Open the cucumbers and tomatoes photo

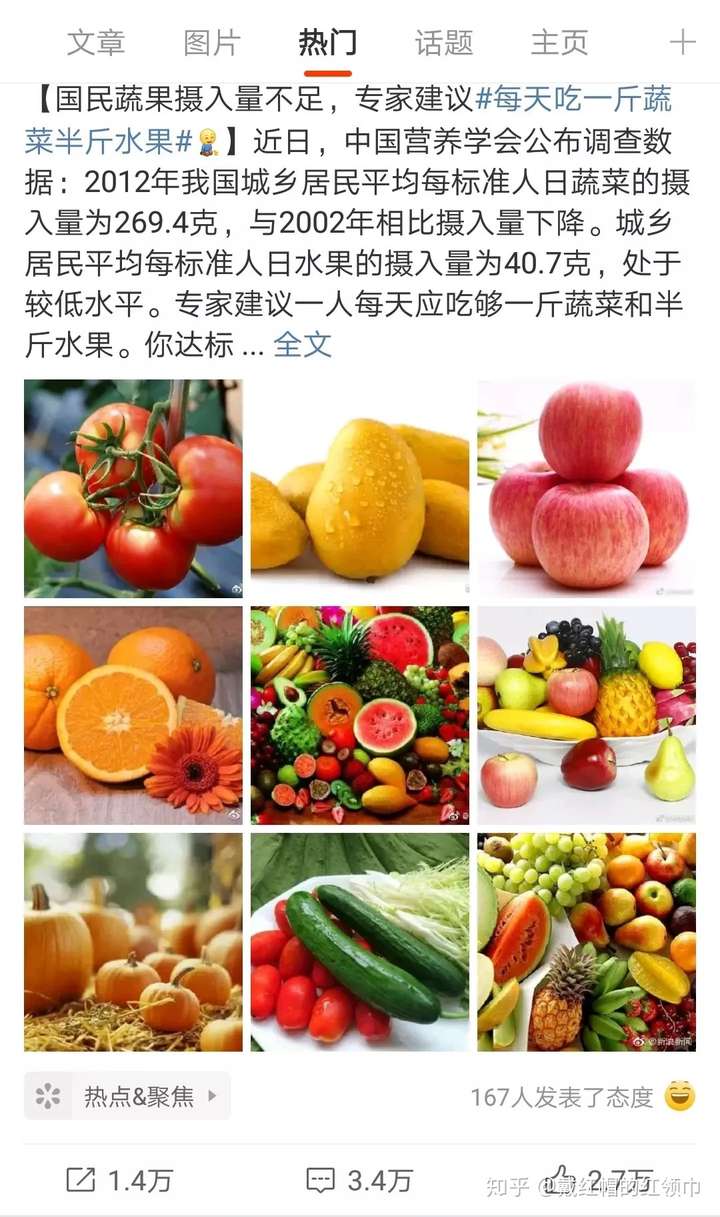(x=359, y=942)
